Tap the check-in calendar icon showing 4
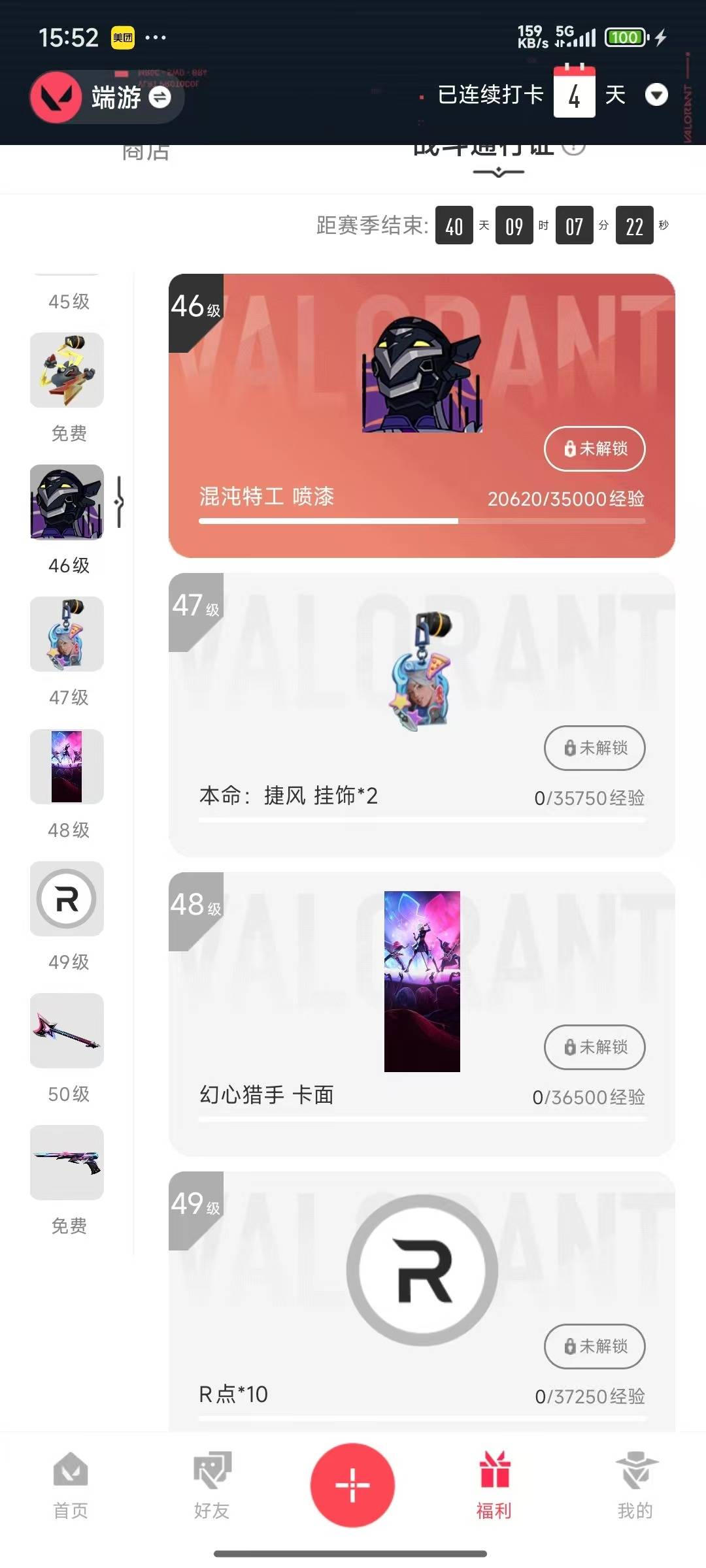The width and height of the screenshot is (706, 1568). click(574, 95)
